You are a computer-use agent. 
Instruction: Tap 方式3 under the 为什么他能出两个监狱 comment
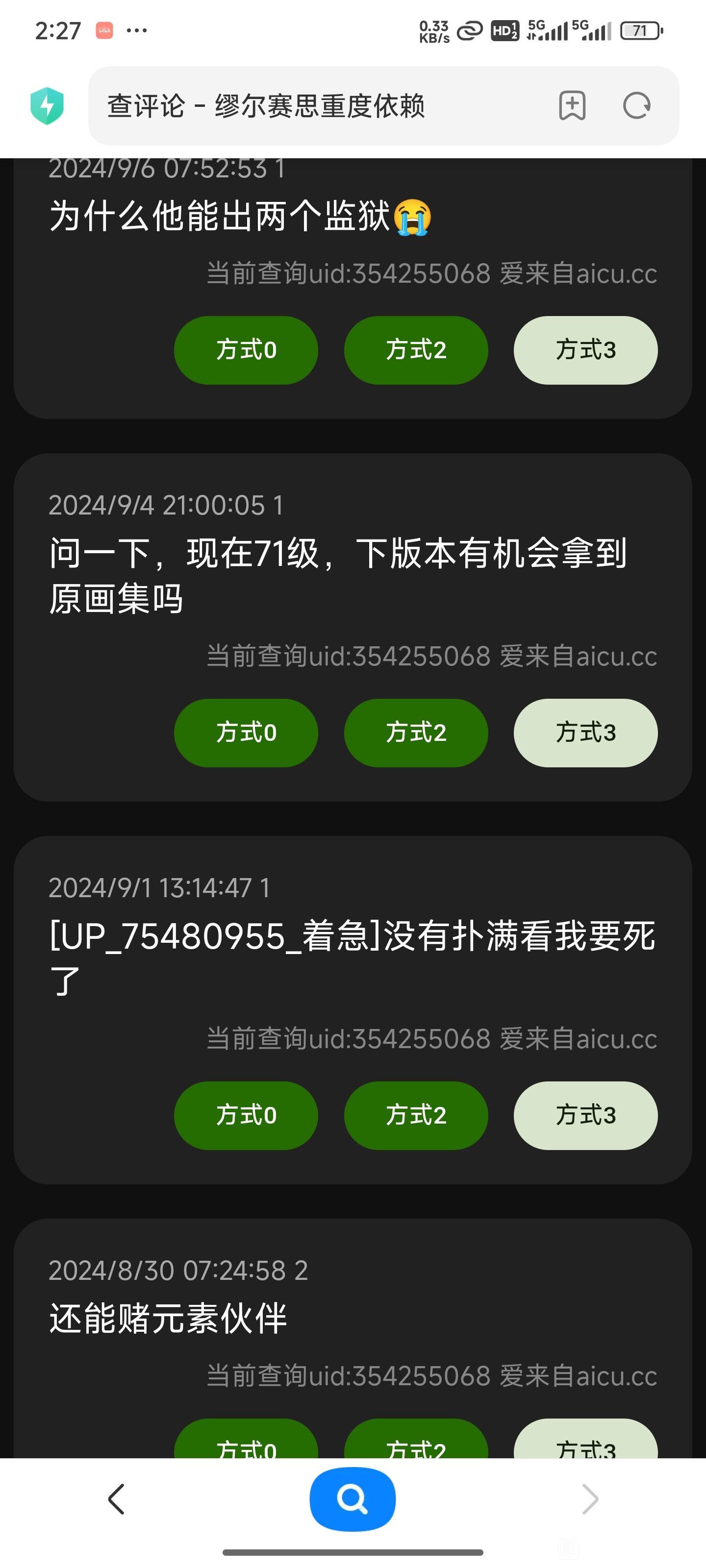[585, 350]
